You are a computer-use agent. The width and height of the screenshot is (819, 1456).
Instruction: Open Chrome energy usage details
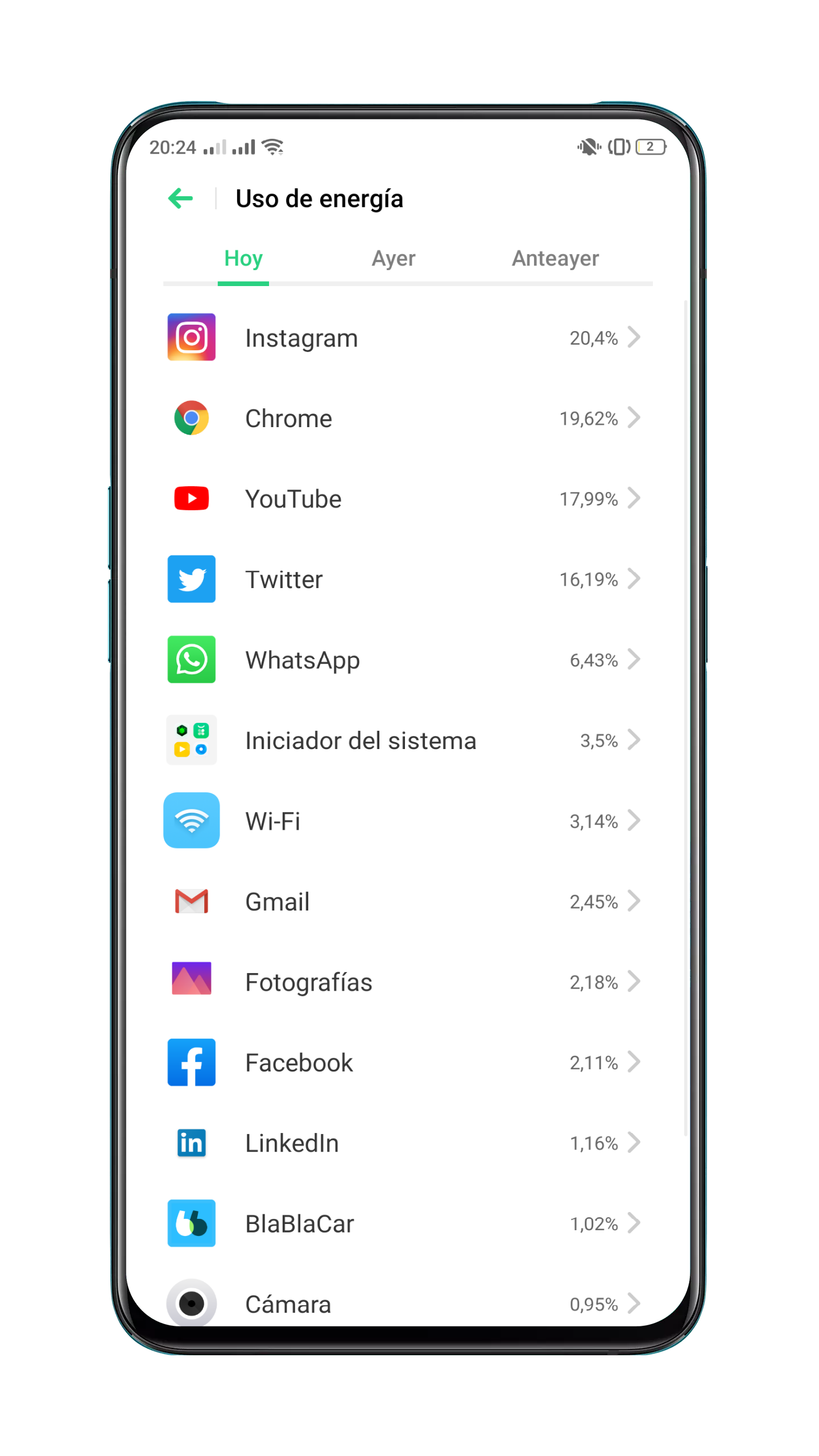pyautogui.click(x=404, y=418)
